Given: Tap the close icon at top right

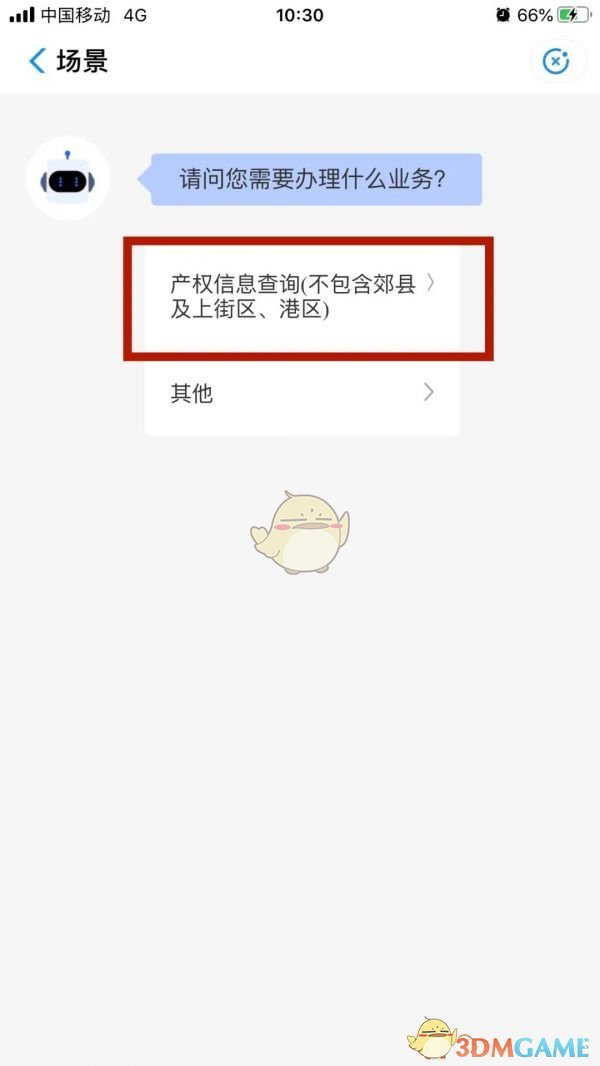Looking at the screenshot, I should pos(555,61).
